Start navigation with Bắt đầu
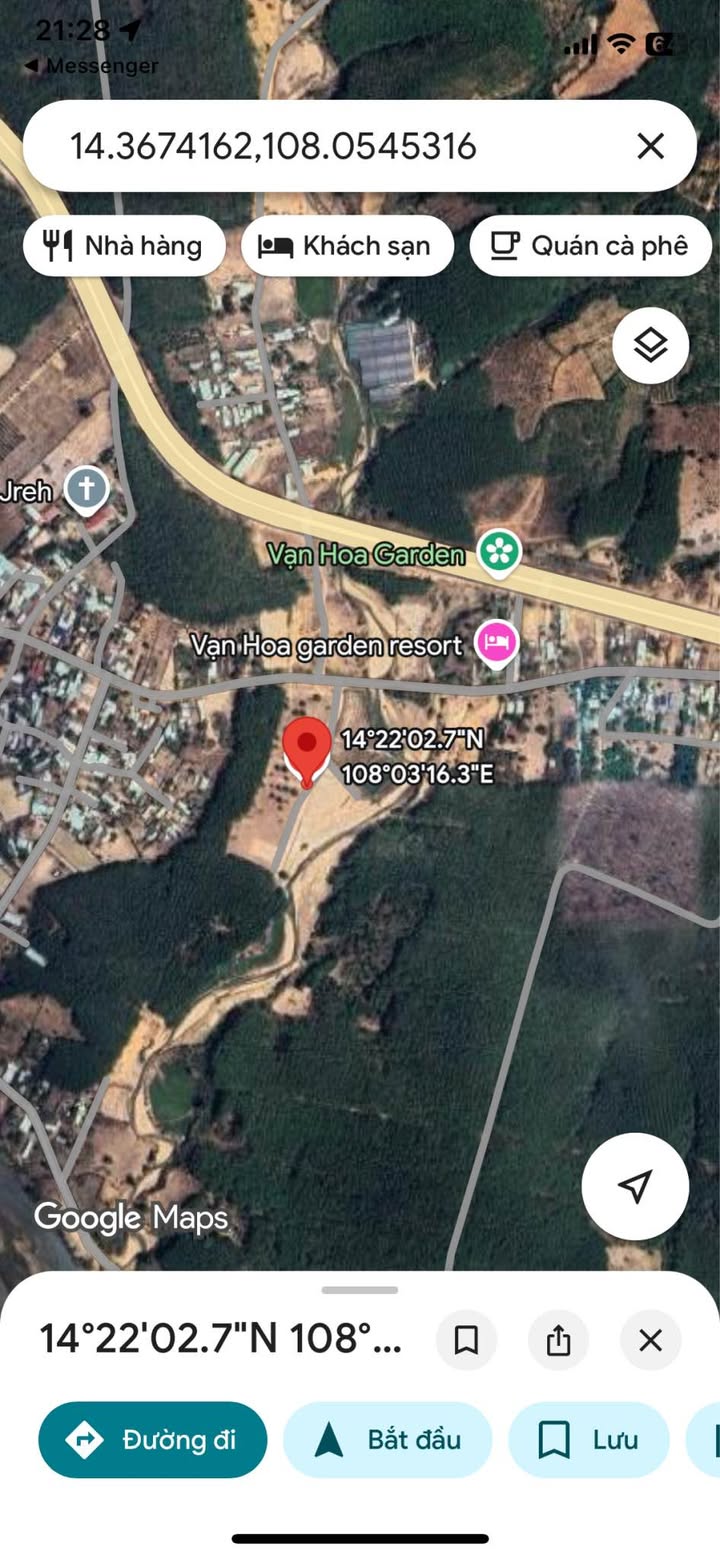Screen dimensions: 720x1559 pyautogui.click(x=388, y=1440)
